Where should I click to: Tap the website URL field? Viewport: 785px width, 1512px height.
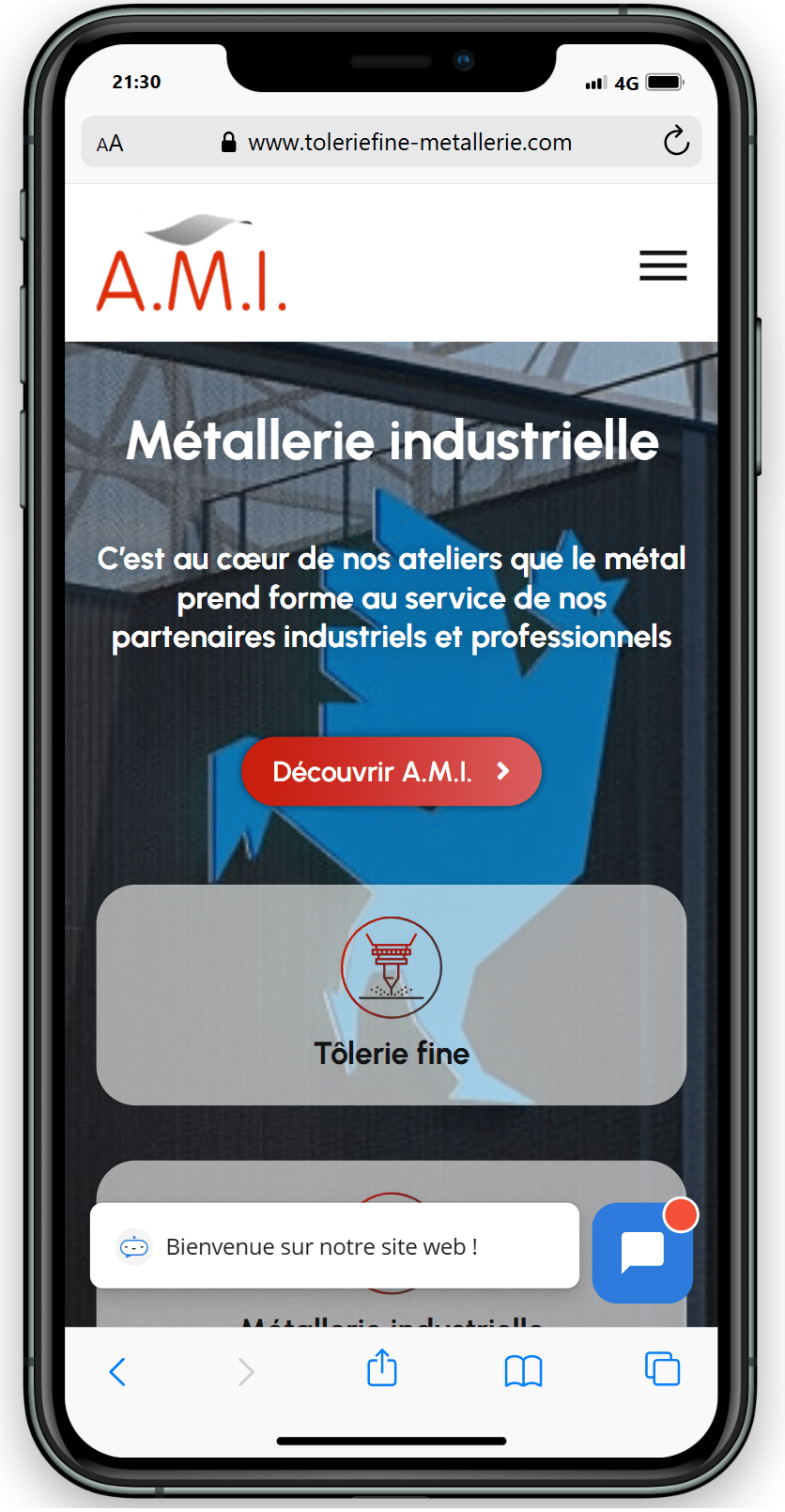coord(409,143)
